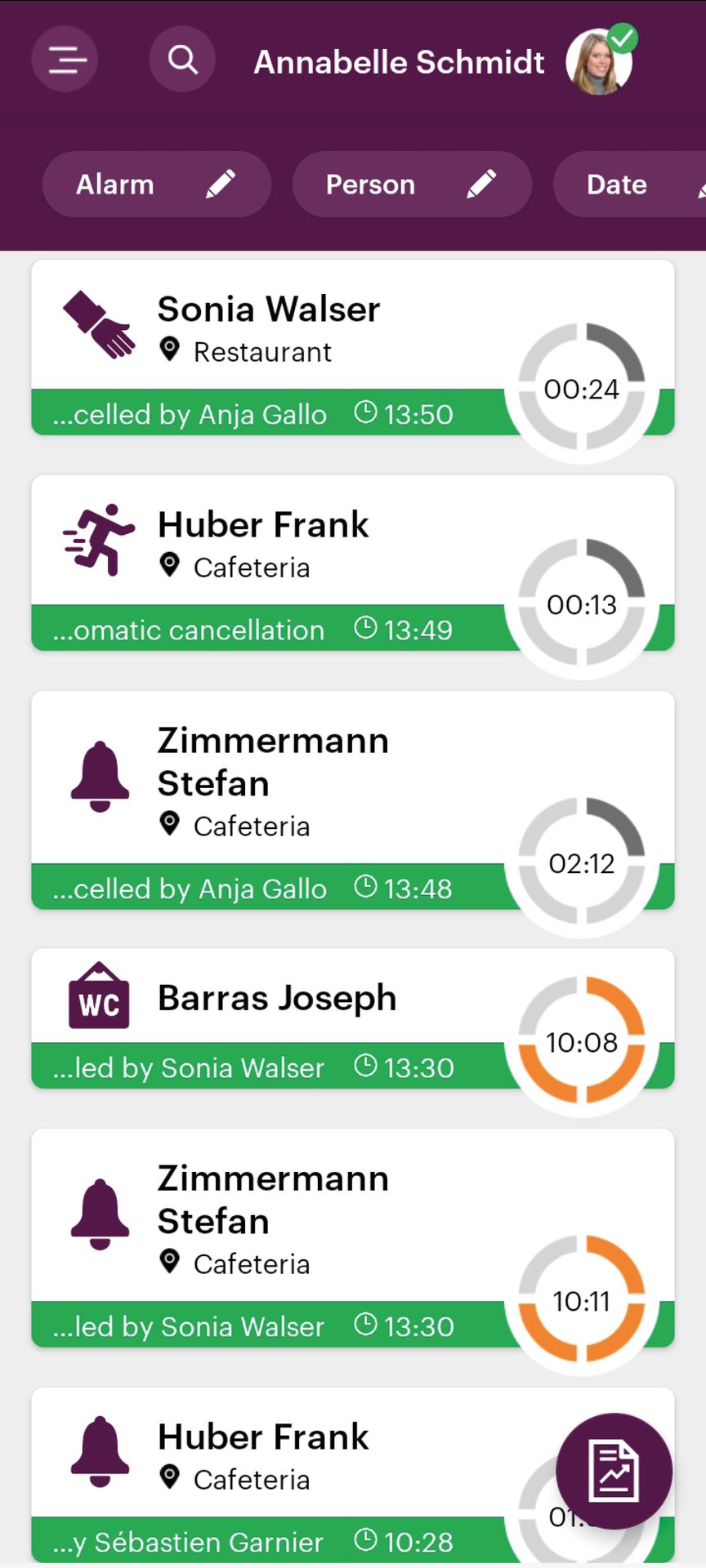Open the floating report statistics button
Viewport: 706px width, 1568px height.
(614, 1471)
